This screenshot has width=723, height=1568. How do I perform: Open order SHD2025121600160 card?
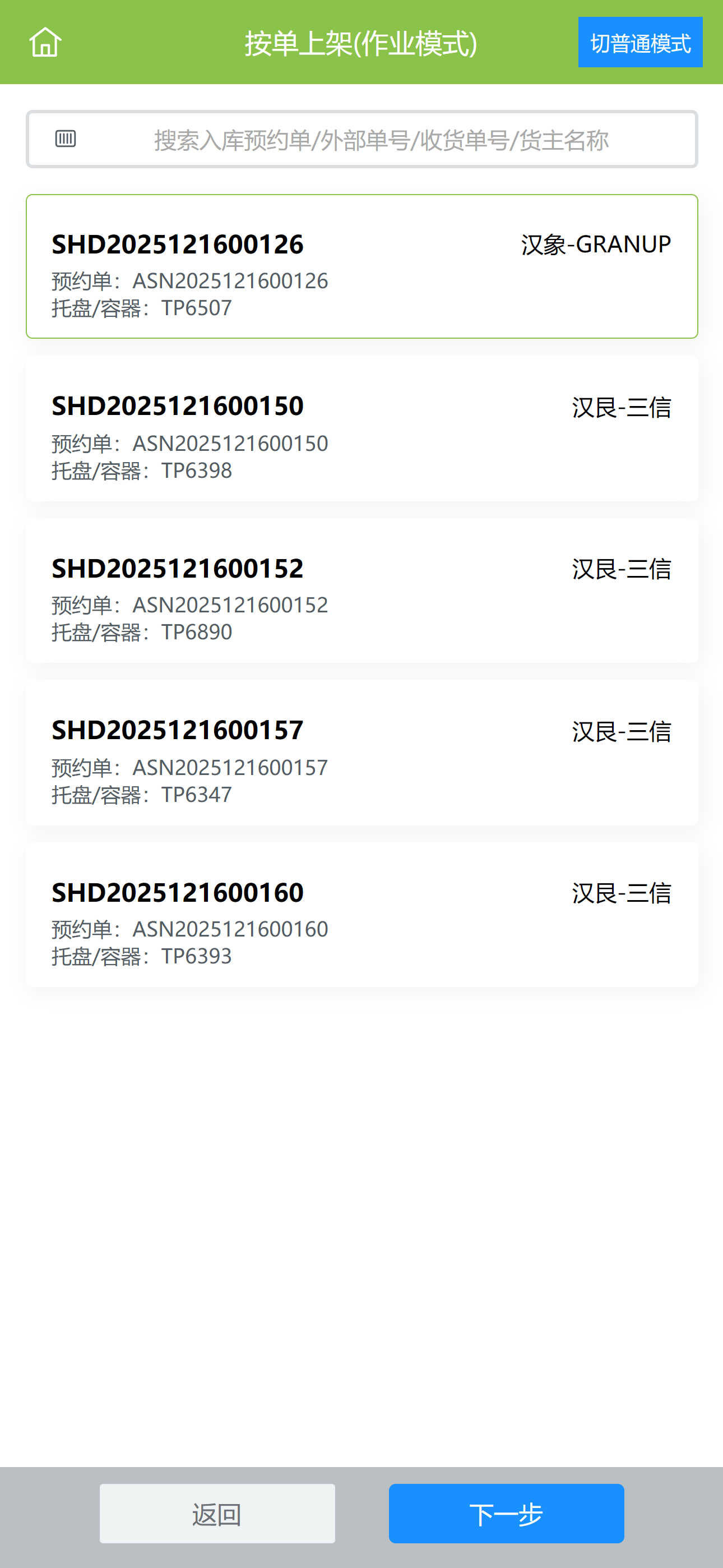click(x=361, y=915)
